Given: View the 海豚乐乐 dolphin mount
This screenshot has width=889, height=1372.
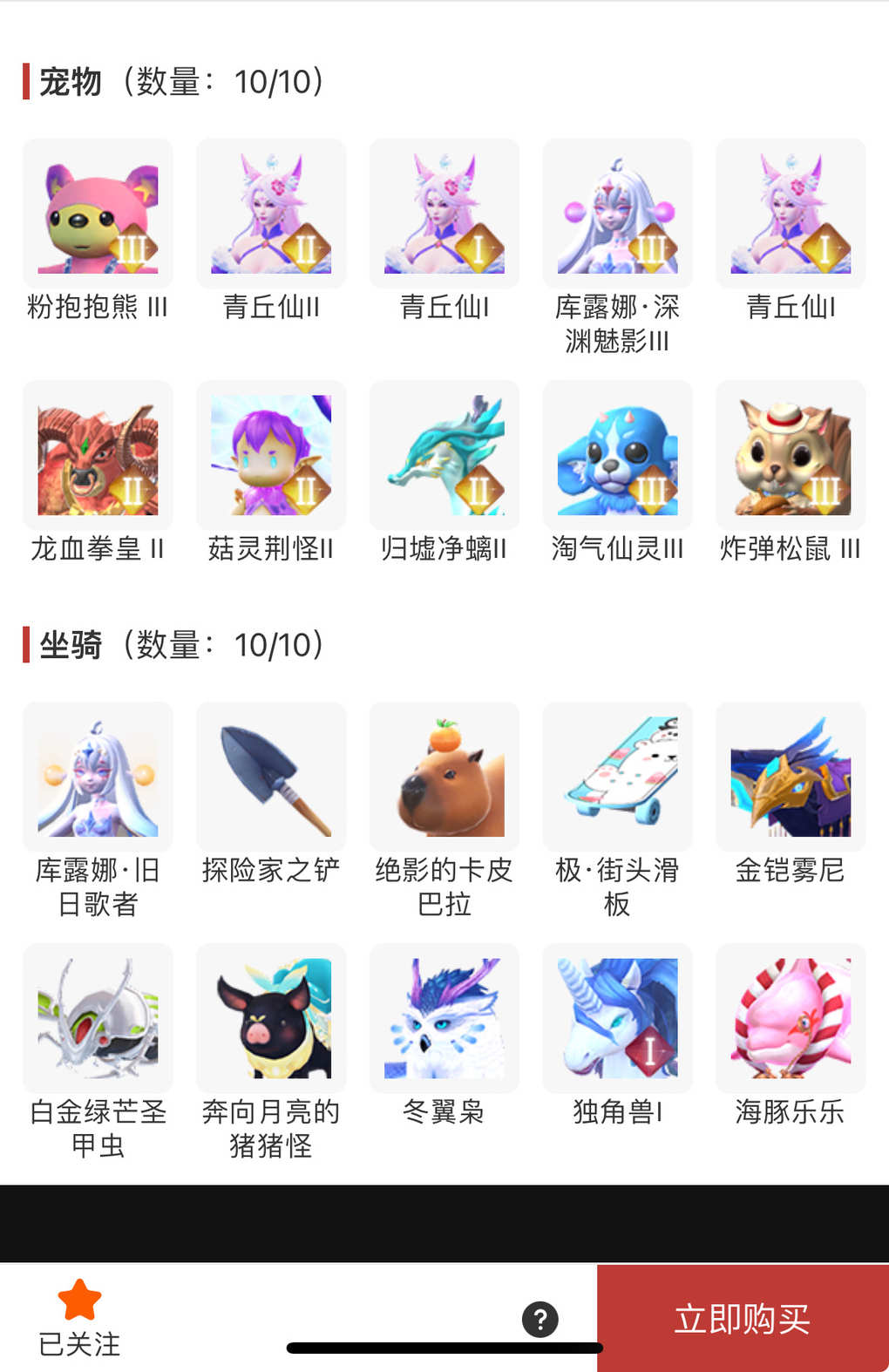Looking at the screenshot, I should (791, 1019).
